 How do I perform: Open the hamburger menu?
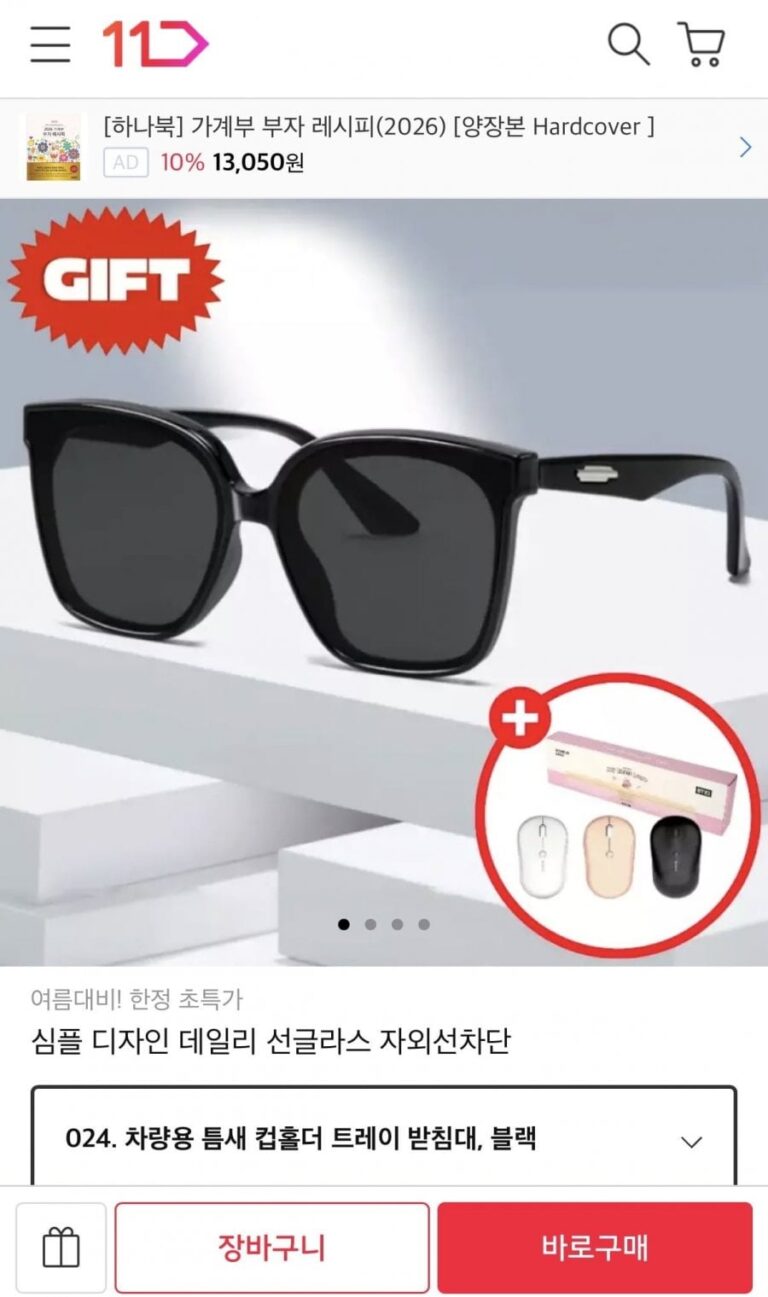pyautogui.click(x=50, y=45)
